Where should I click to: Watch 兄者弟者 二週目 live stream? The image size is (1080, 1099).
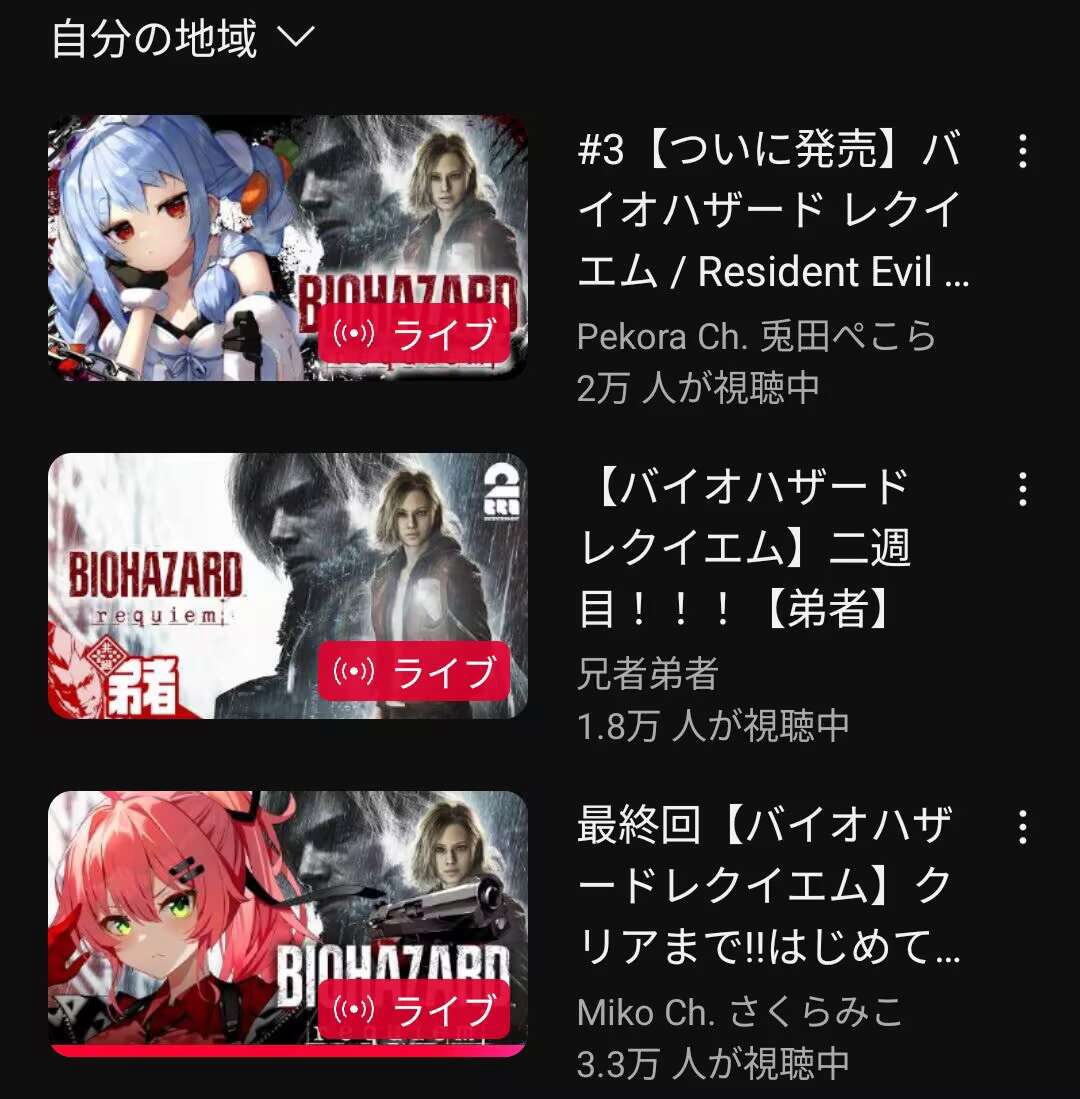click(288, 585)
